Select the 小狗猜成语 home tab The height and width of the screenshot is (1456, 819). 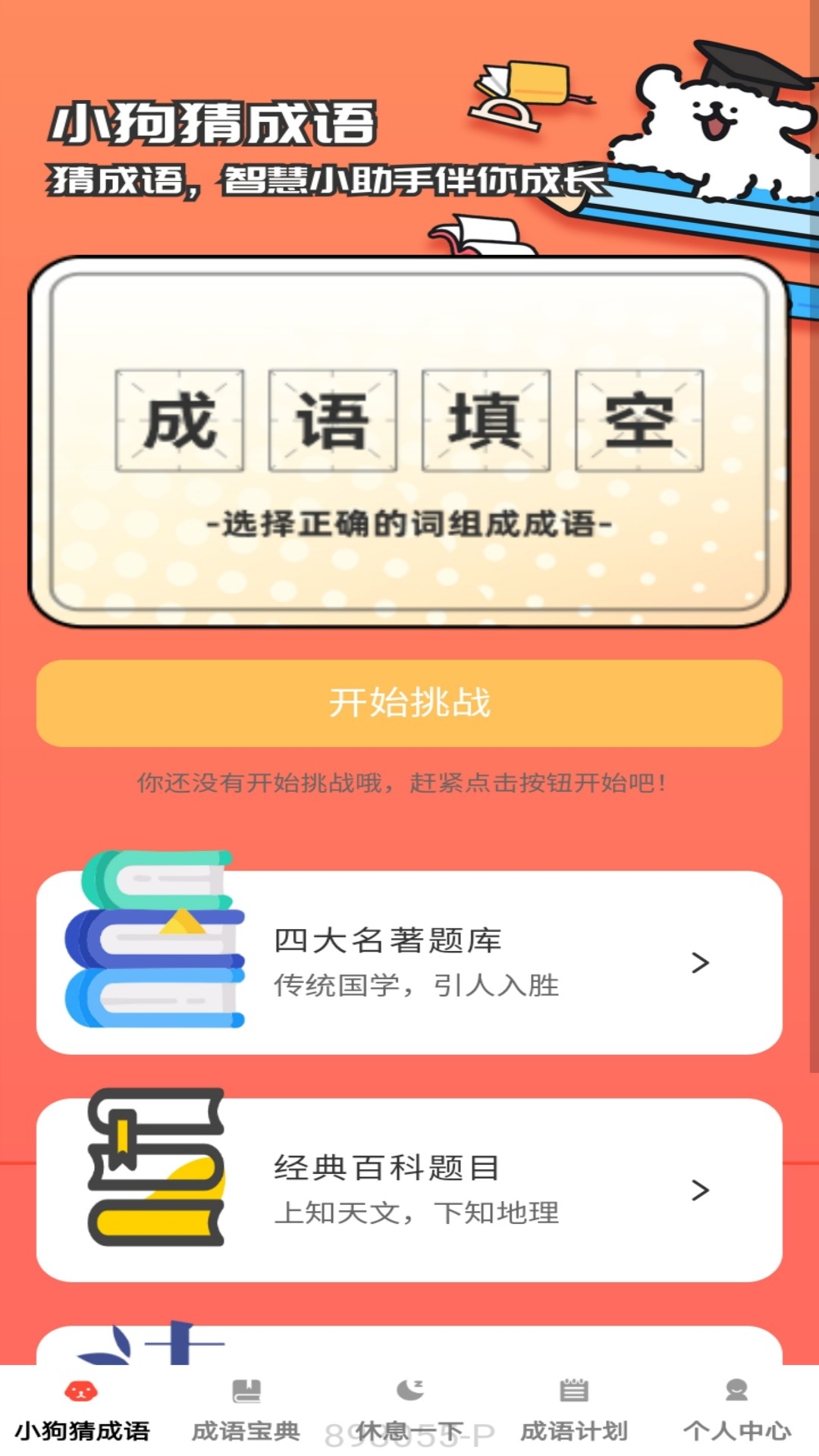[x=82, y=1411]
